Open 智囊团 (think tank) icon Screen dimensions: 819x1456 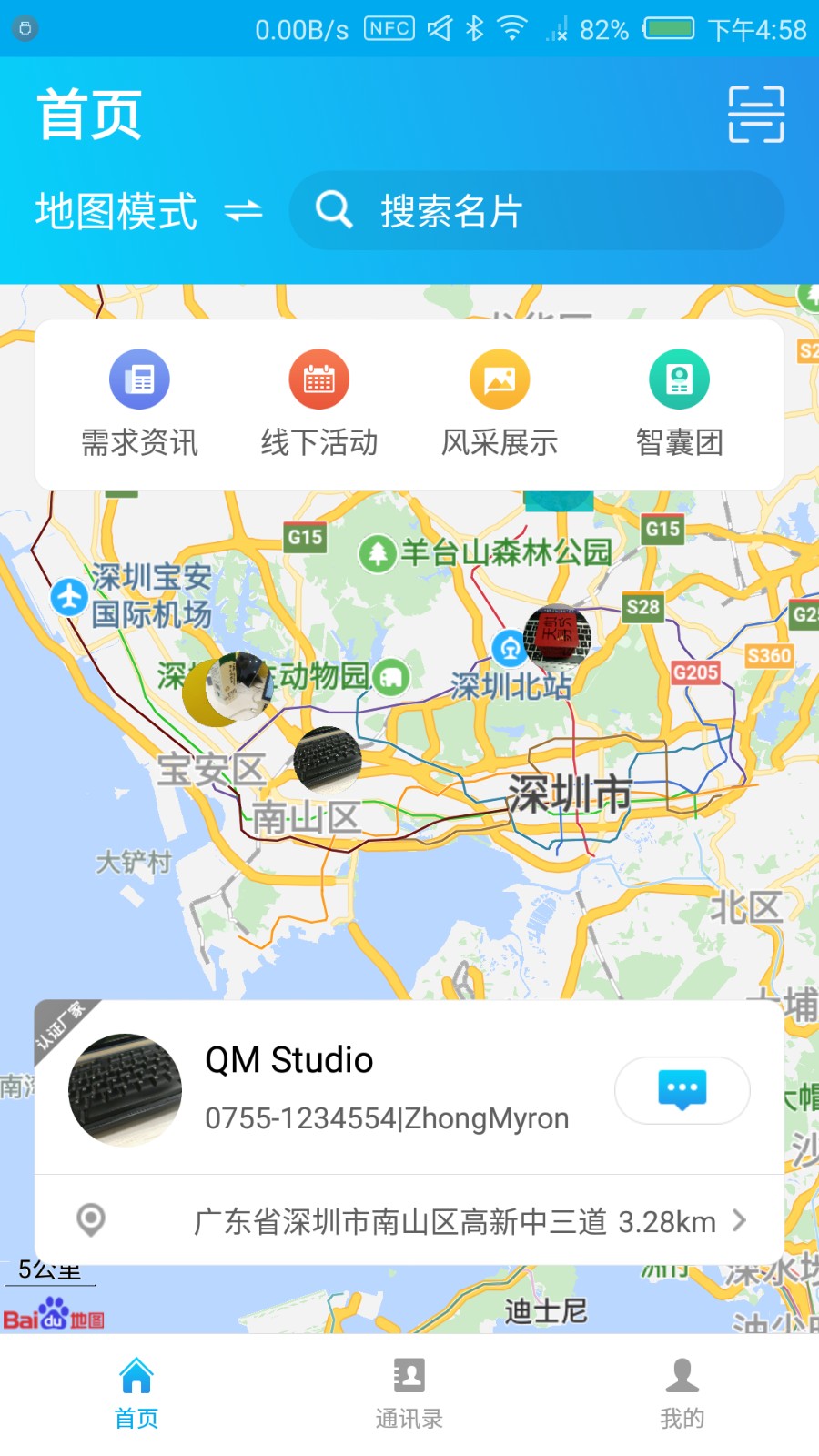point(679,379)
